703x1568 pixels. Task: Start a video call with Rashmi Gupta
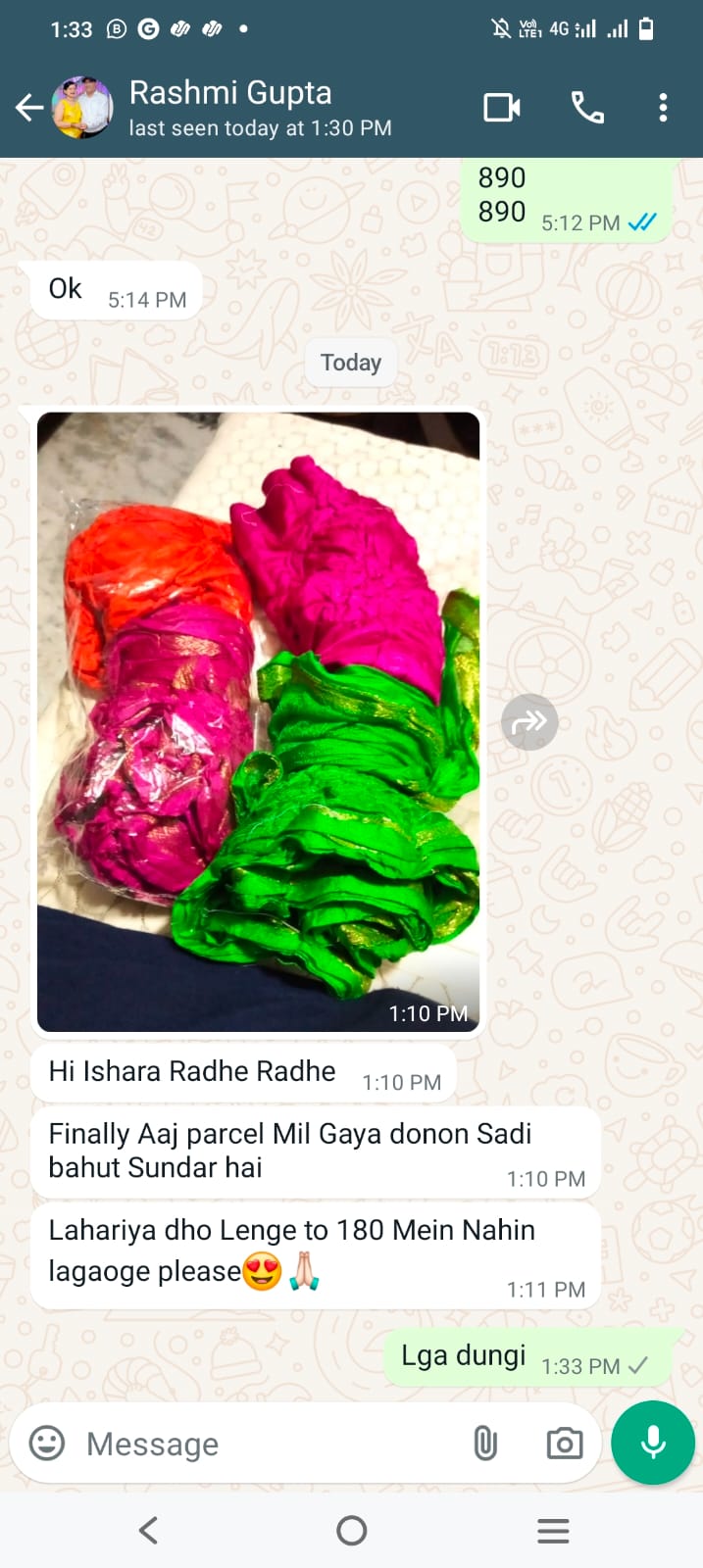click(x=502, y=108)
